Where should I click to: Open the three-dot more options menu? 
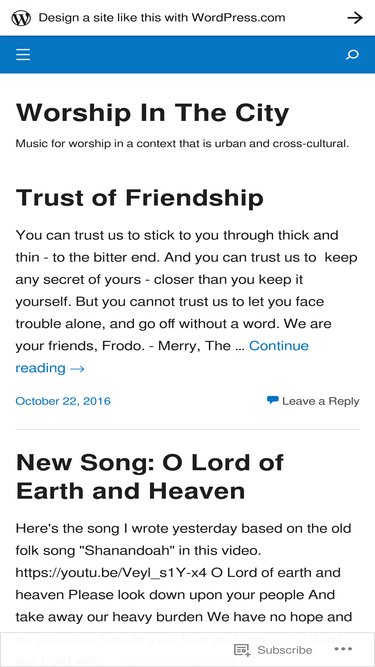tap(343, 649)
